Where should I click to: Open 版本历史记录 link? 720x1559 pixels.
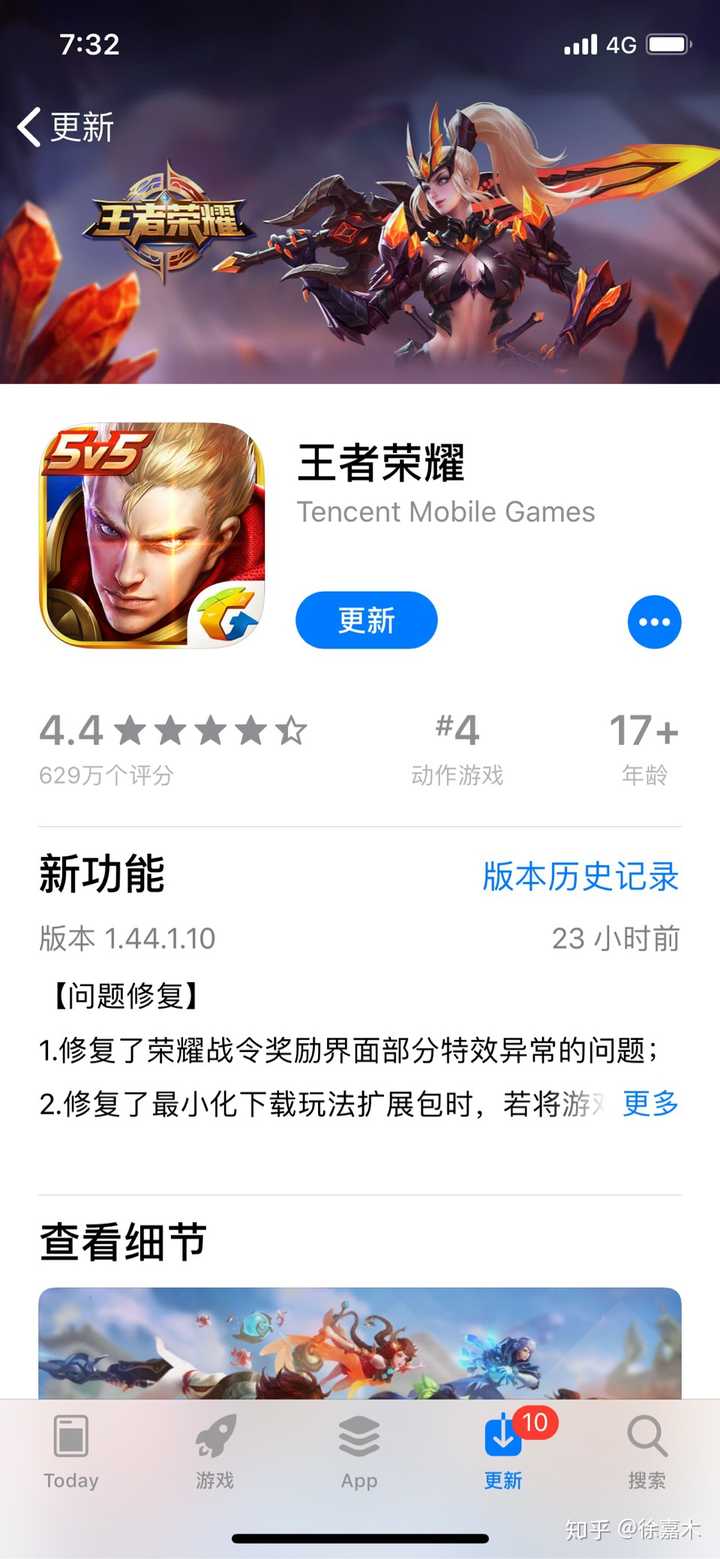click(x=580, y=876)
